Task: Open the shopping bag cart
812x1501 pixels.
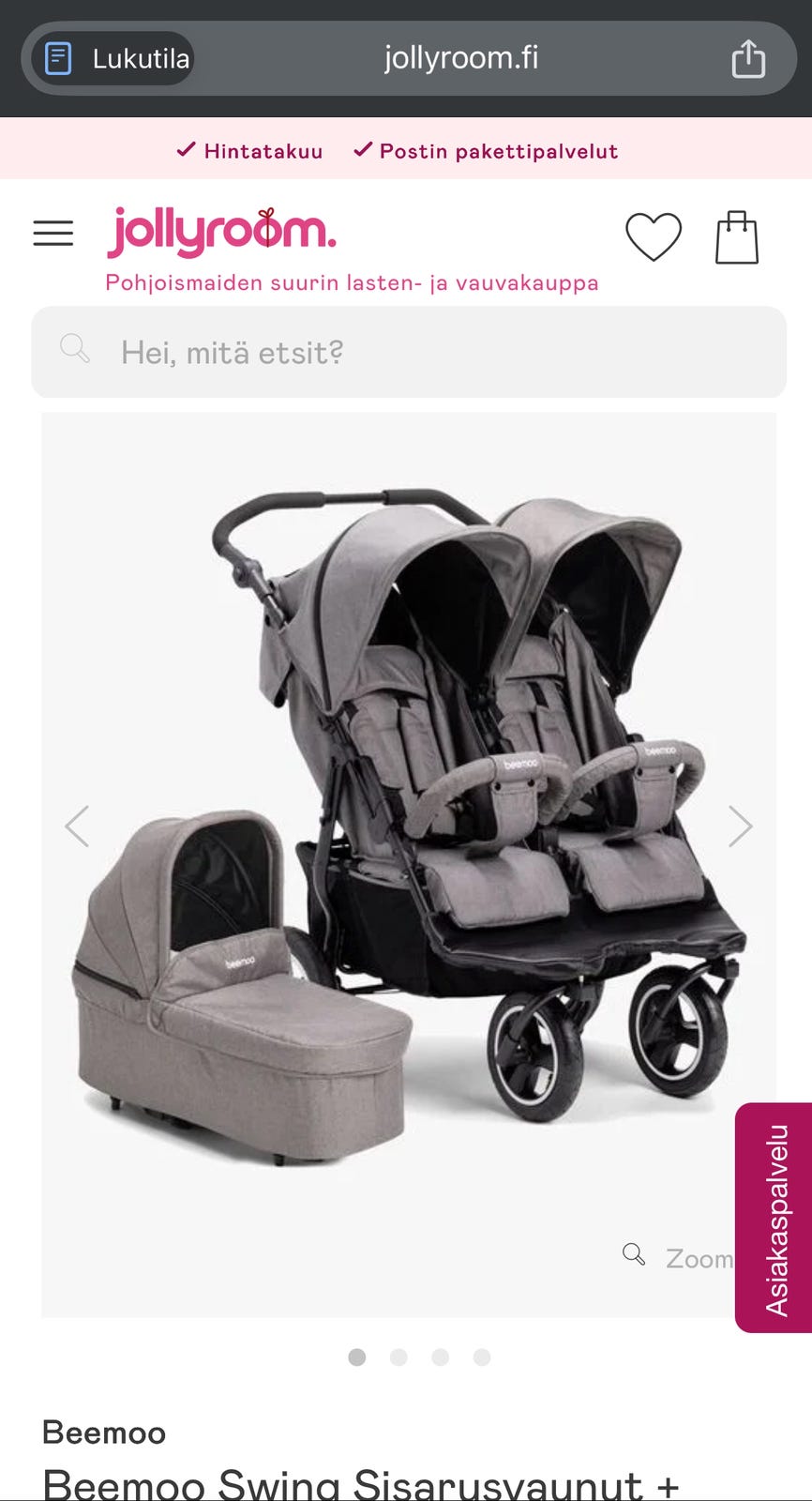Action: tap(736, 236)
